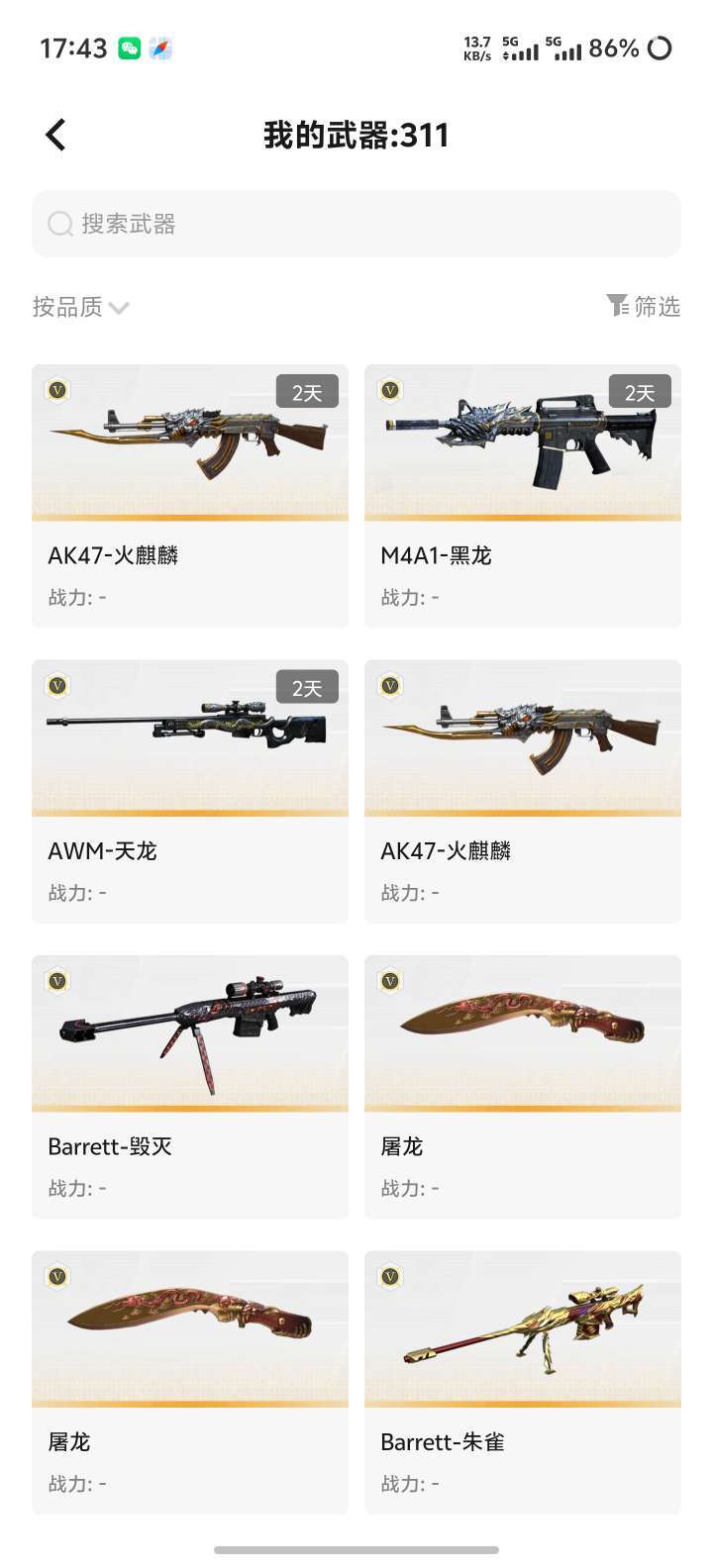Expand the 按品质 sort dropdown
This screenshot has width=713, height=1568.
(81, 307)
